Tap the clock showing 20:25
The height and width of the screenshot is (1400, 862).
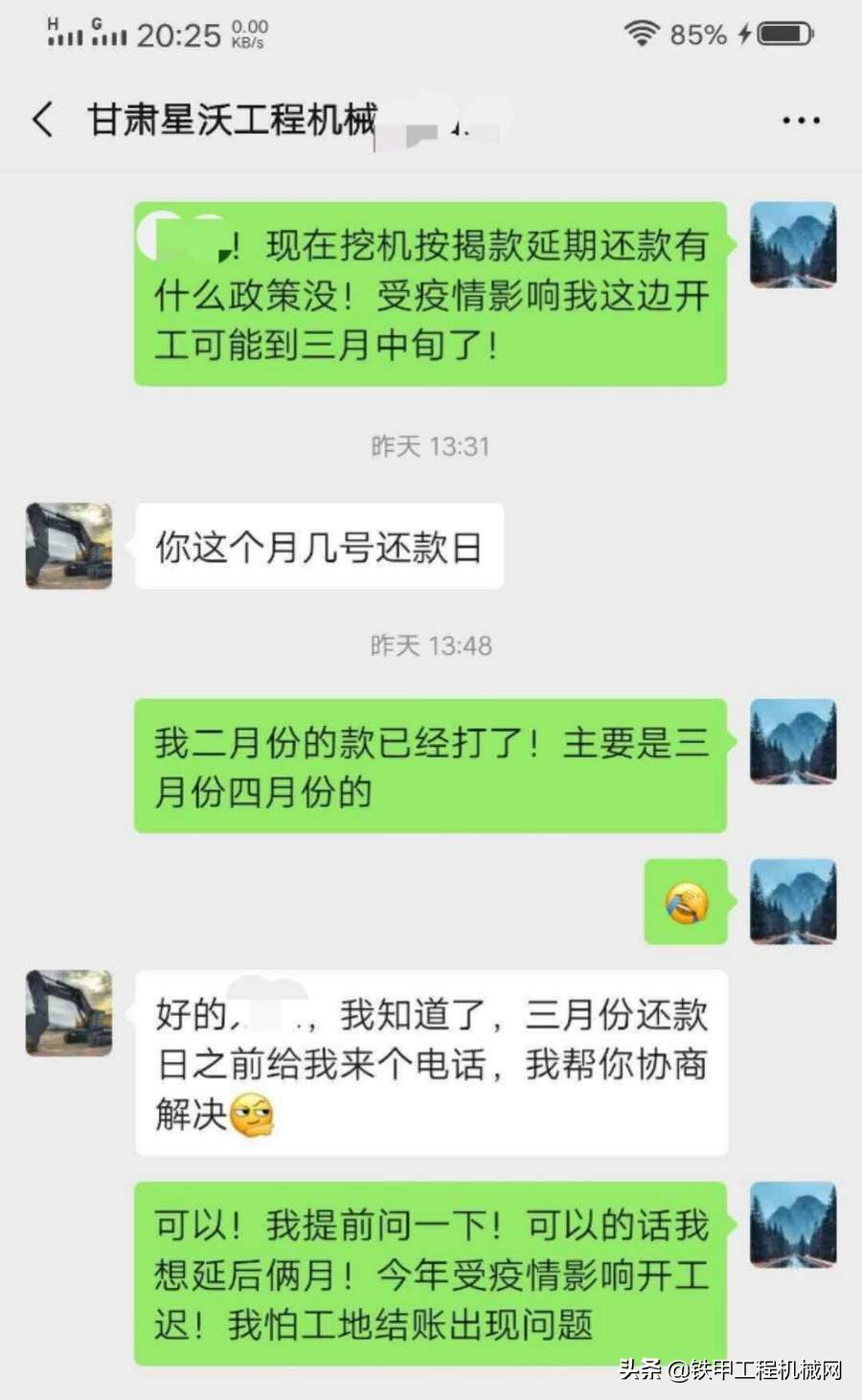click(x=180, y=33)
